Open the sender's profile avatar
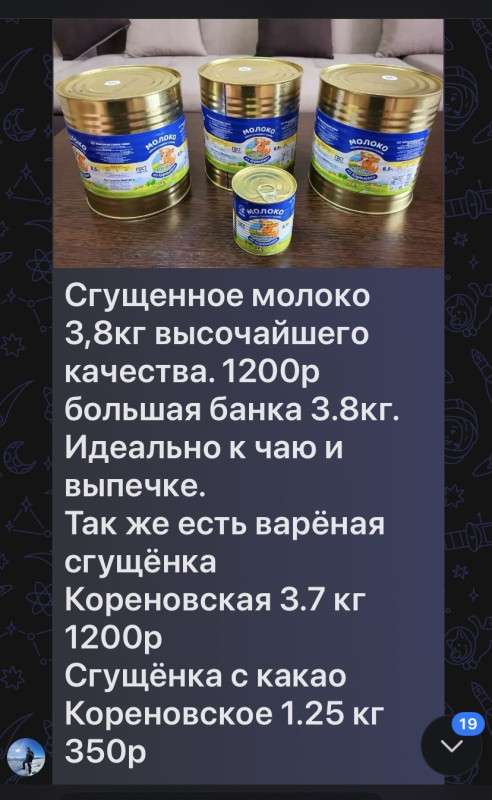Screen dimensions: 492x800 click(x=26, y=757)
